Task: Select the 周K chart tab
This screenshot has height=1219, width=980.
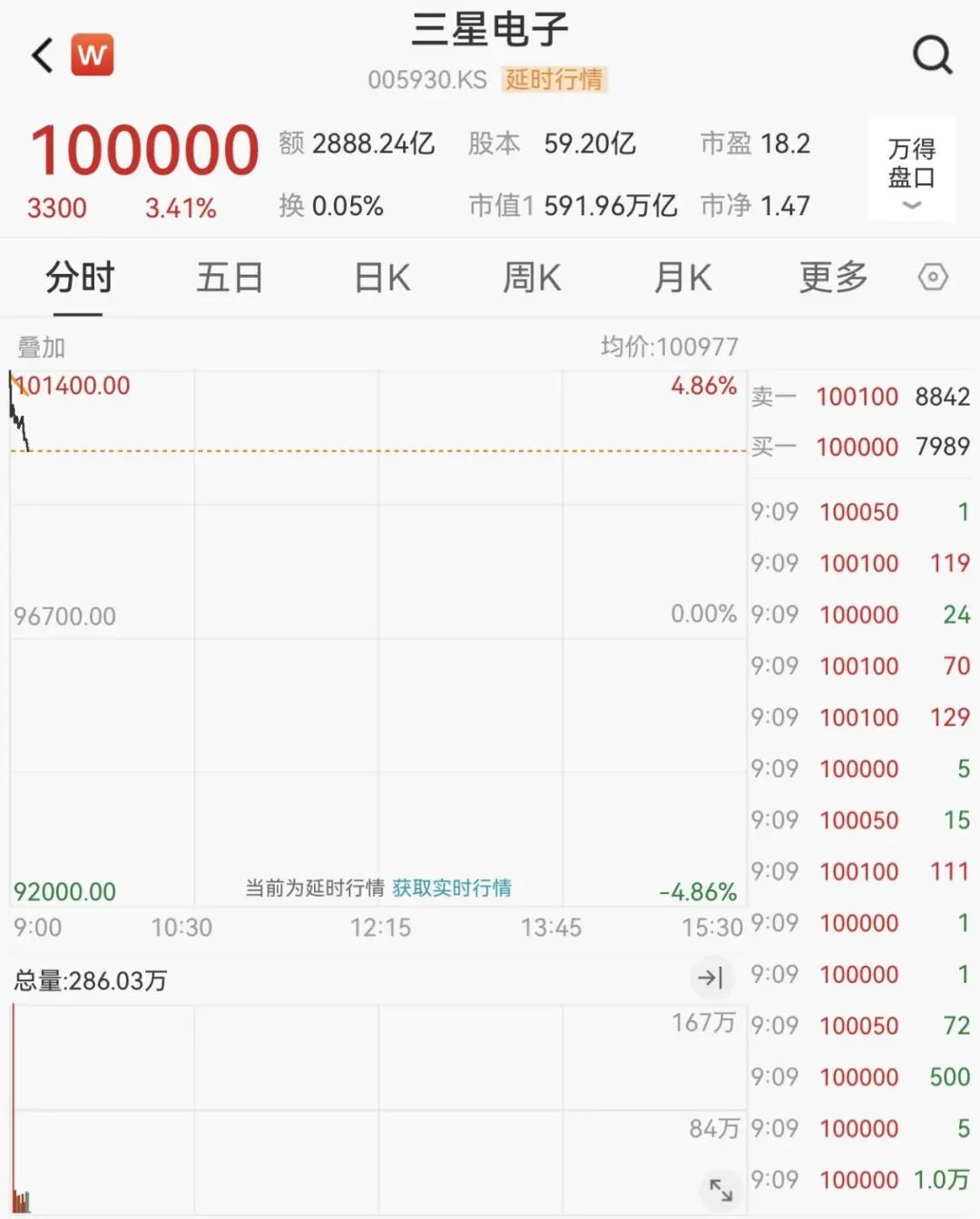Action: [533, 278]
